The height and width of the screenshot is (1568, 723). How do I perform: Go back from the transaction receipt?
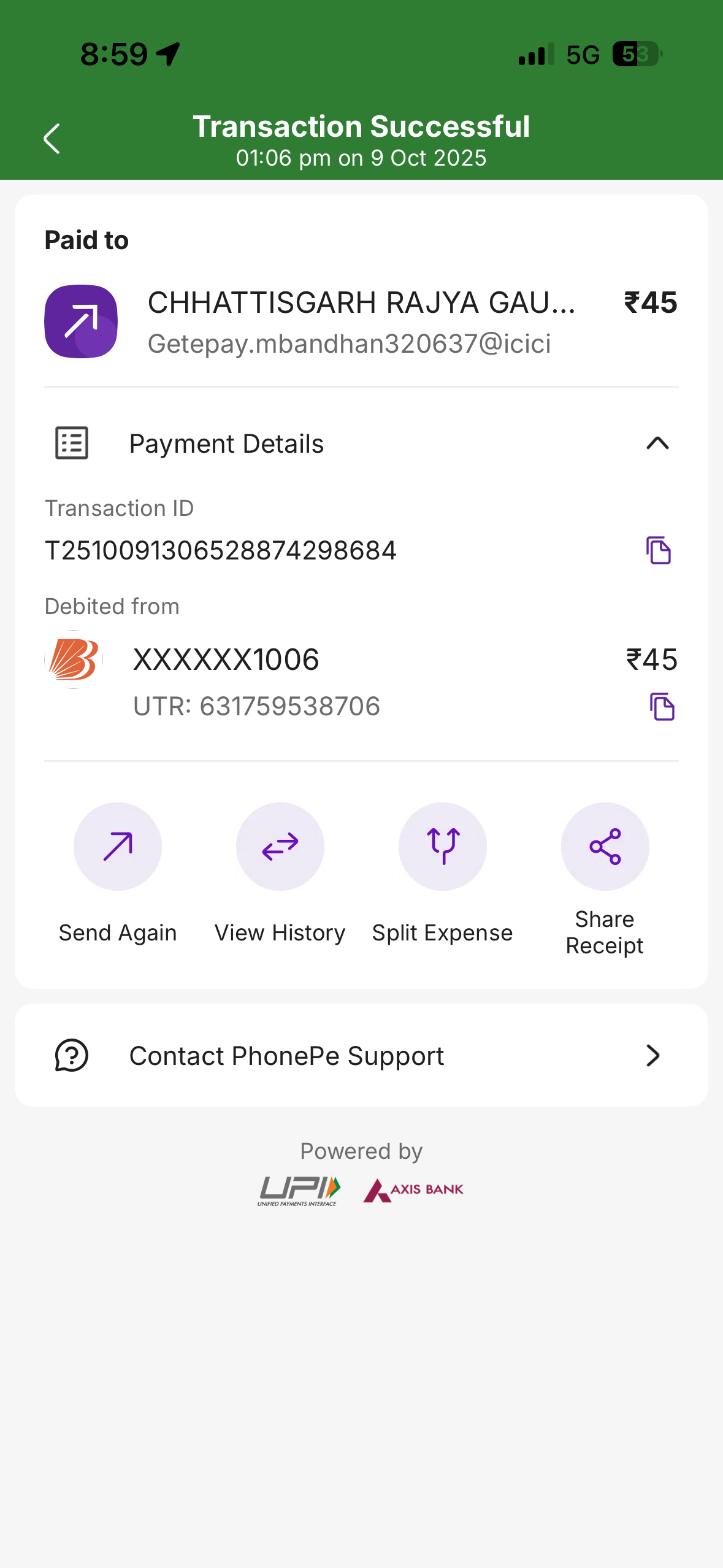point(52,139)
